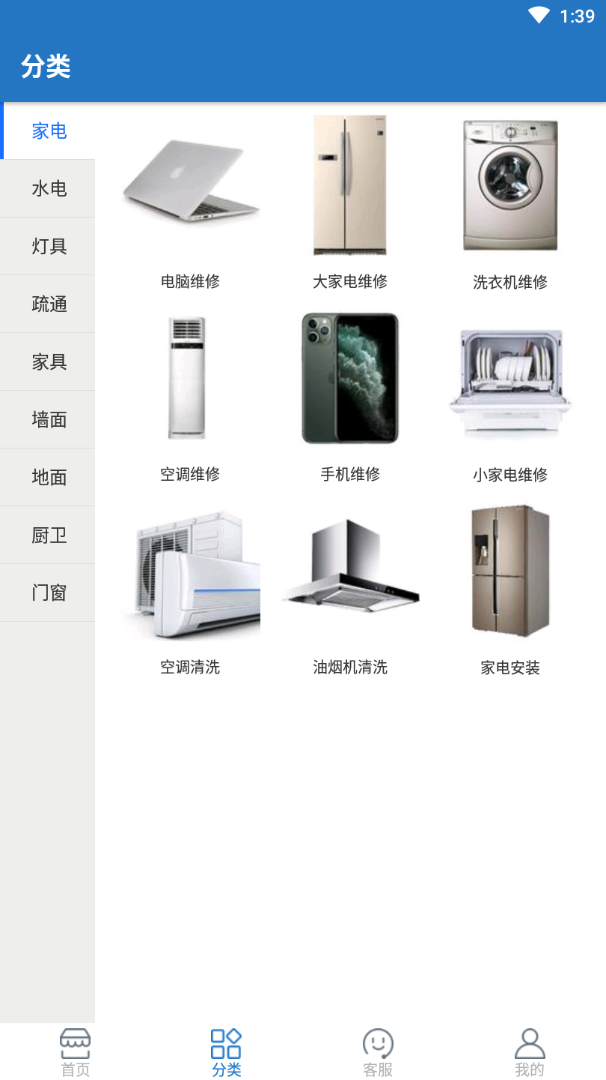606x1080 pixels.
Task: Select the 门窗 category
Action: click(48, 593)
